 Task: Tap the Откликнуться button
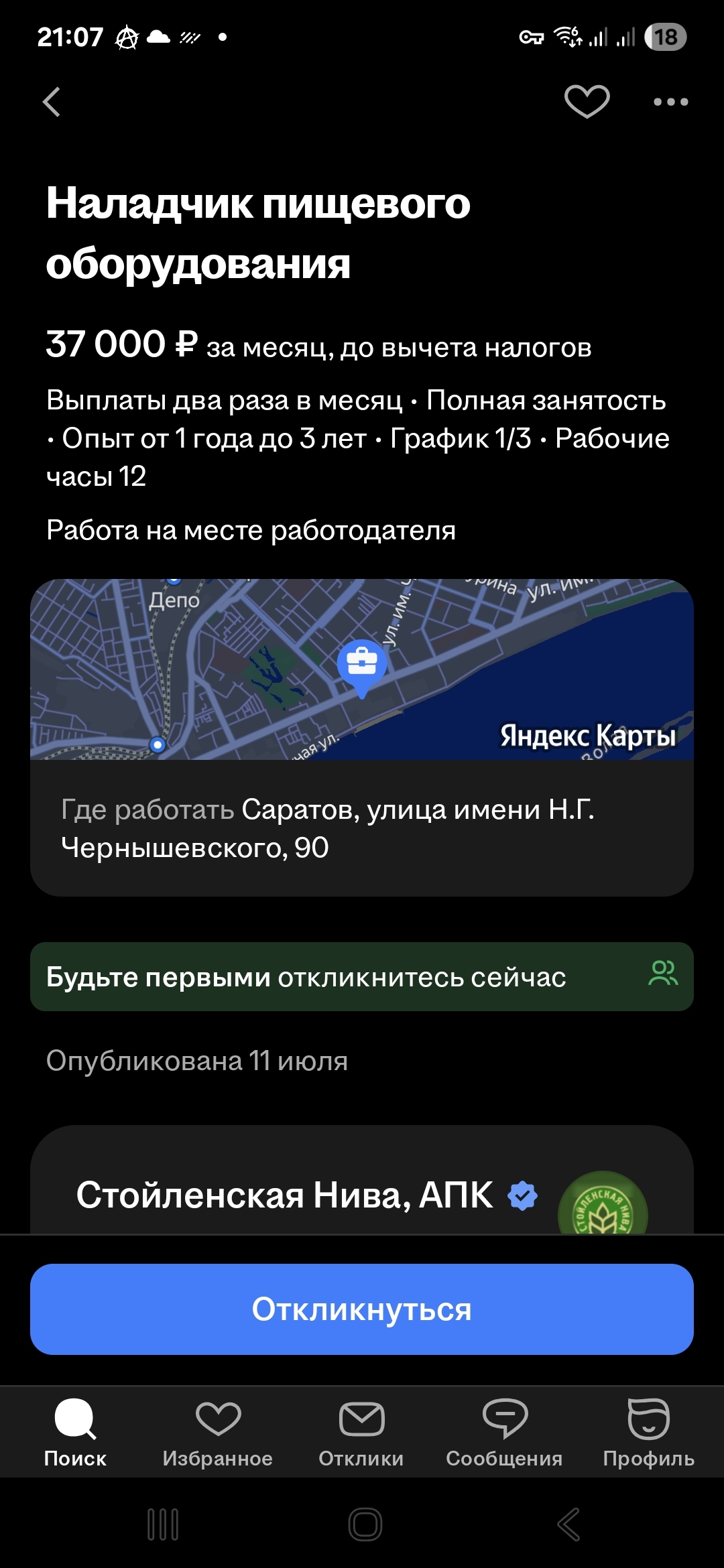(362, 1309)
